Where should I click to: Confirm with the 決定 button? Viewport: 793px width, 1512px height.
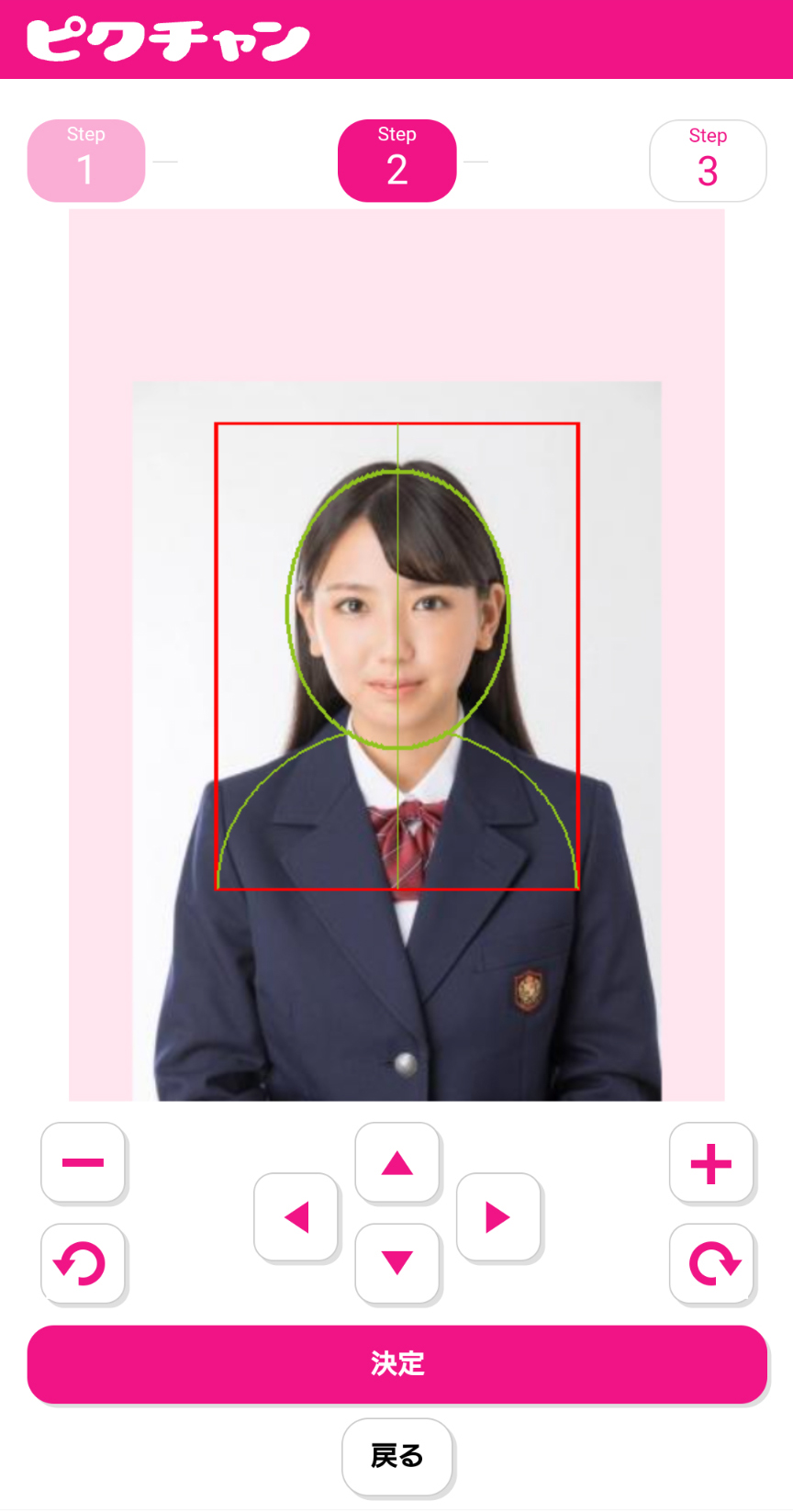[x=396, y=1363]
